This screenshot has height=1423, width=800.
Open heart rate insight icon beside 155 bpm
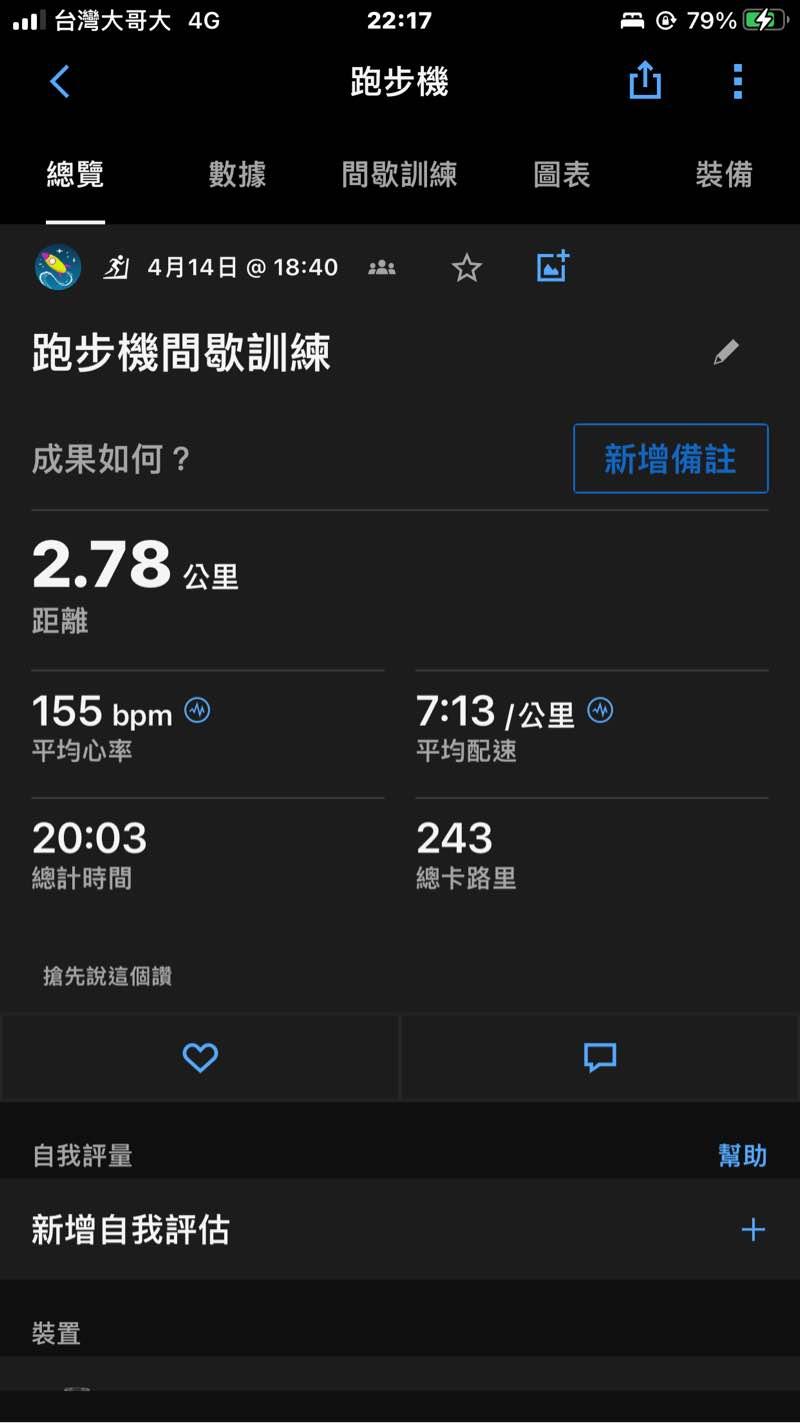(198, 712)
